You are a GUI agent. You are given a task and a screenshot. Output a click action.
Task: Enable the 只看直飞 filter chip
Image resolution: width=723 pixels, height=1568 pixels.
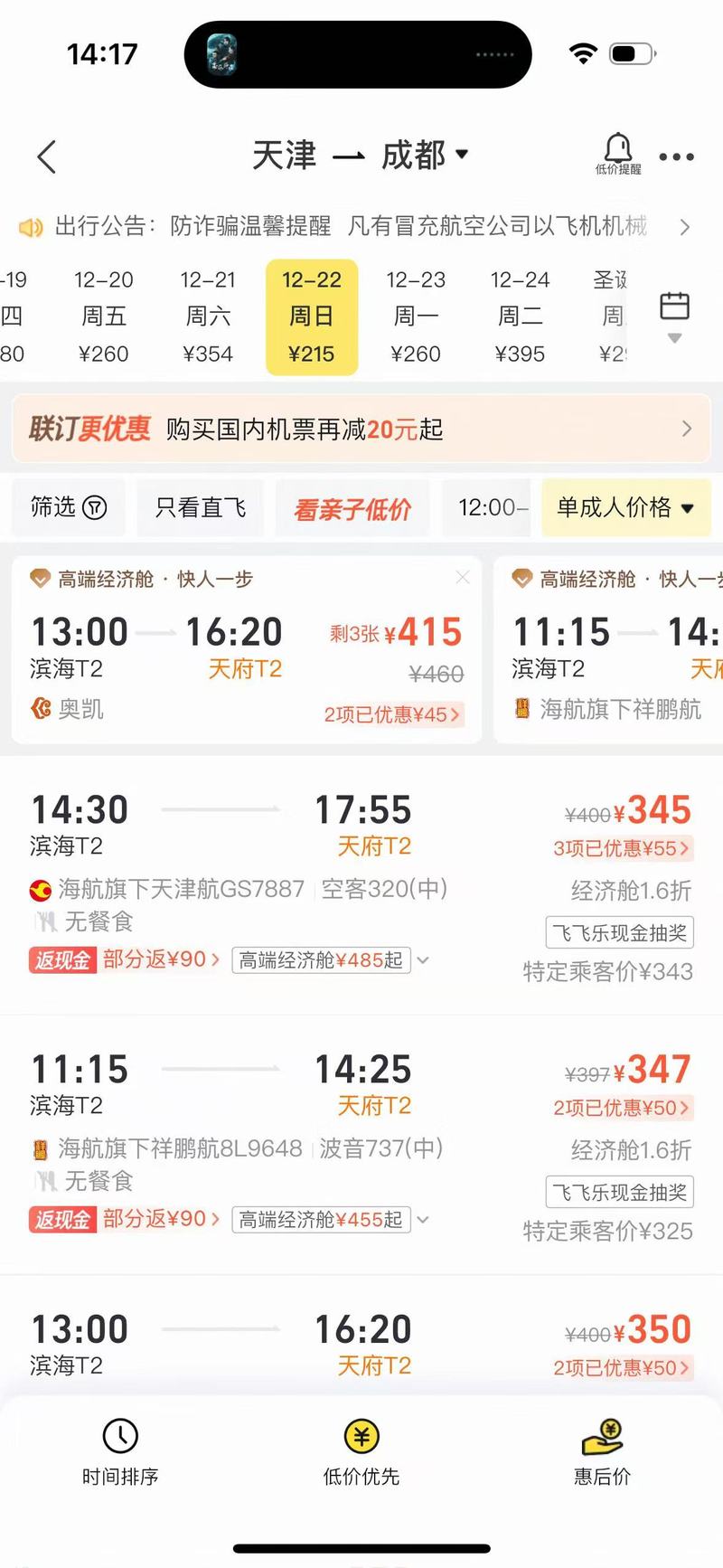click(x=201, y=507)
